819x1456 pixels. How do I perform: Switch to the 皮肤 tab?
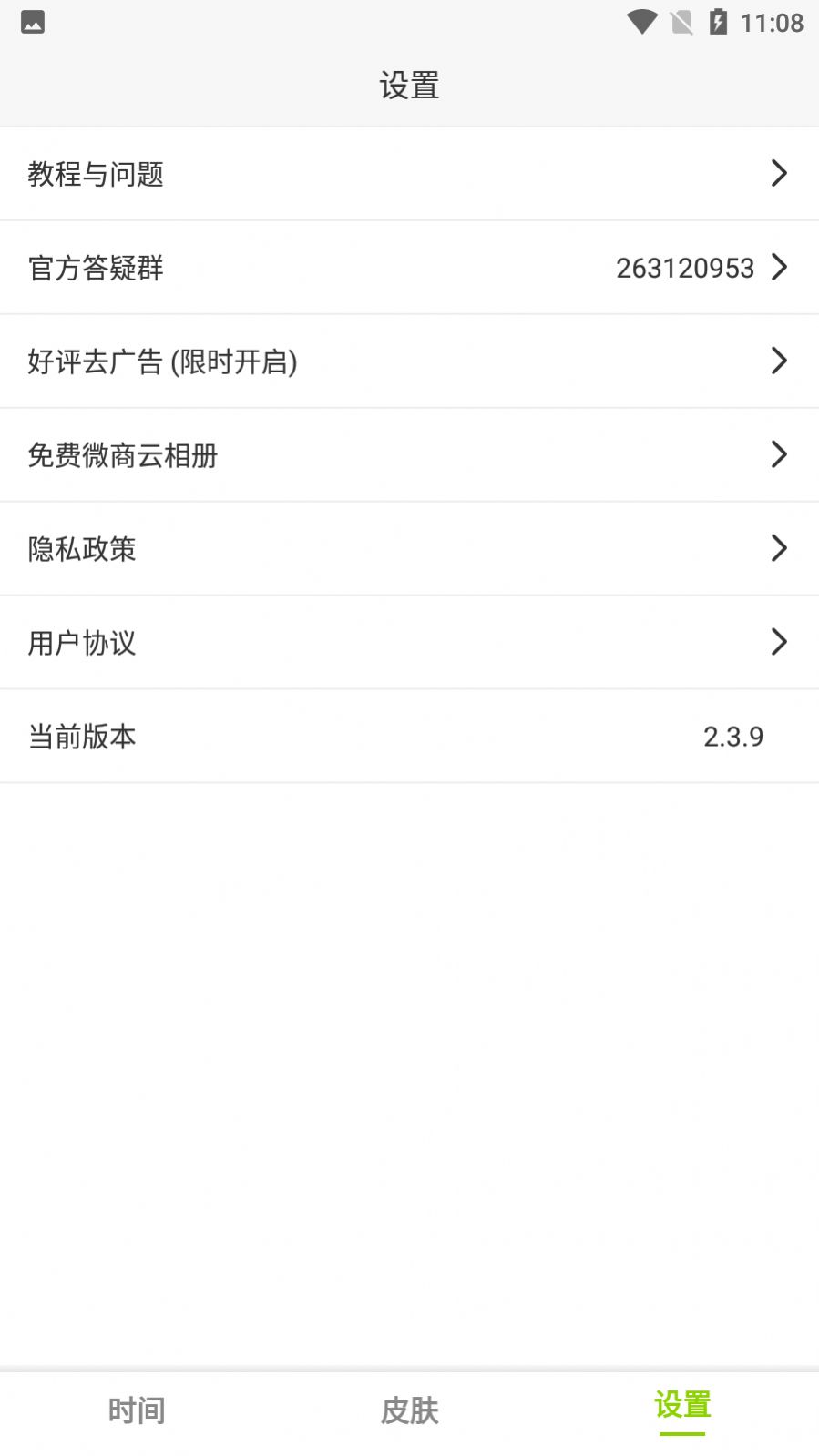click(x=409, y=1410)
